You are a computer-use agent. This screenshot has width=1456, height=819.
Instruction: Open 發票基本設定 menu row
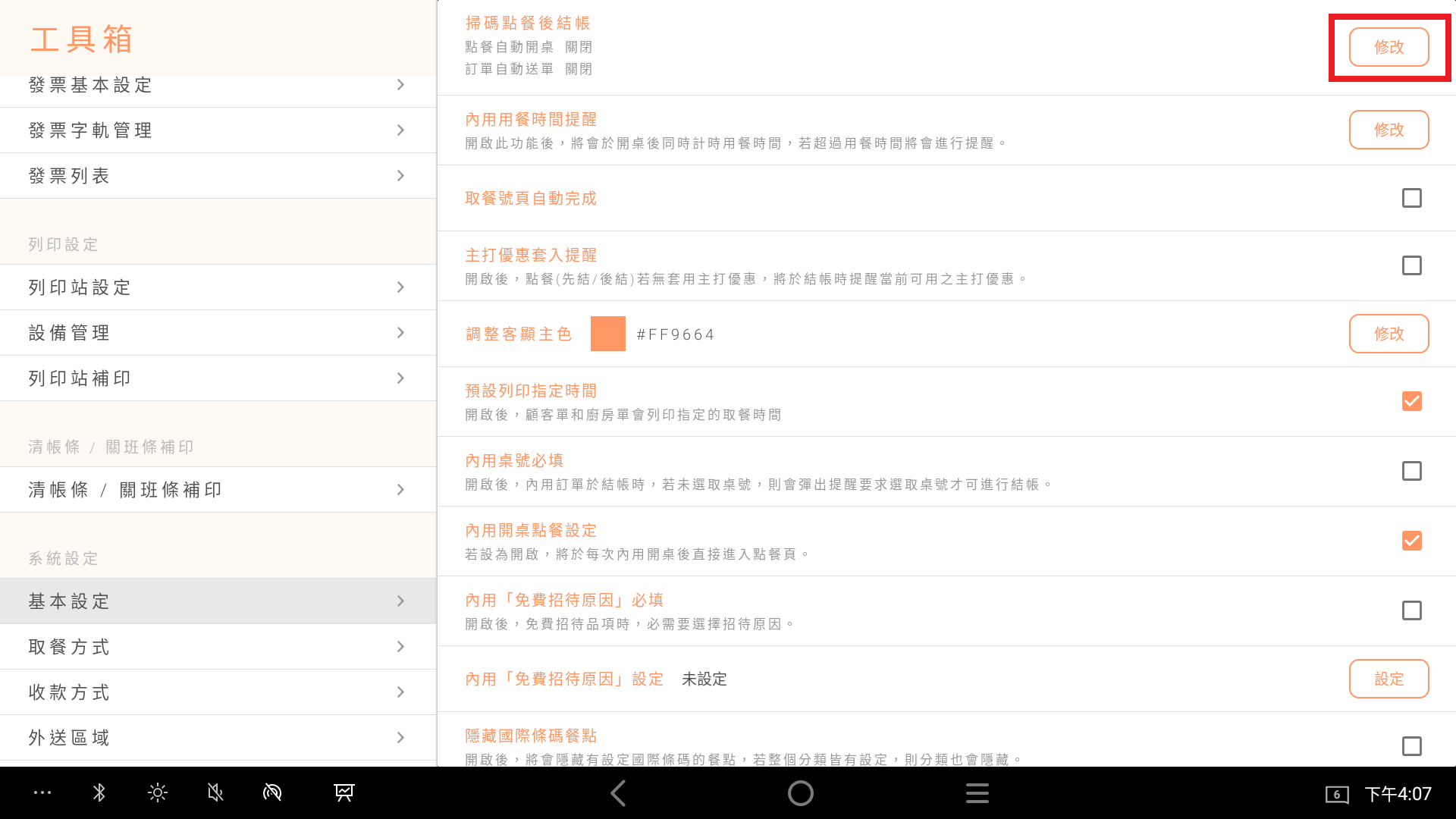point(218,86)
